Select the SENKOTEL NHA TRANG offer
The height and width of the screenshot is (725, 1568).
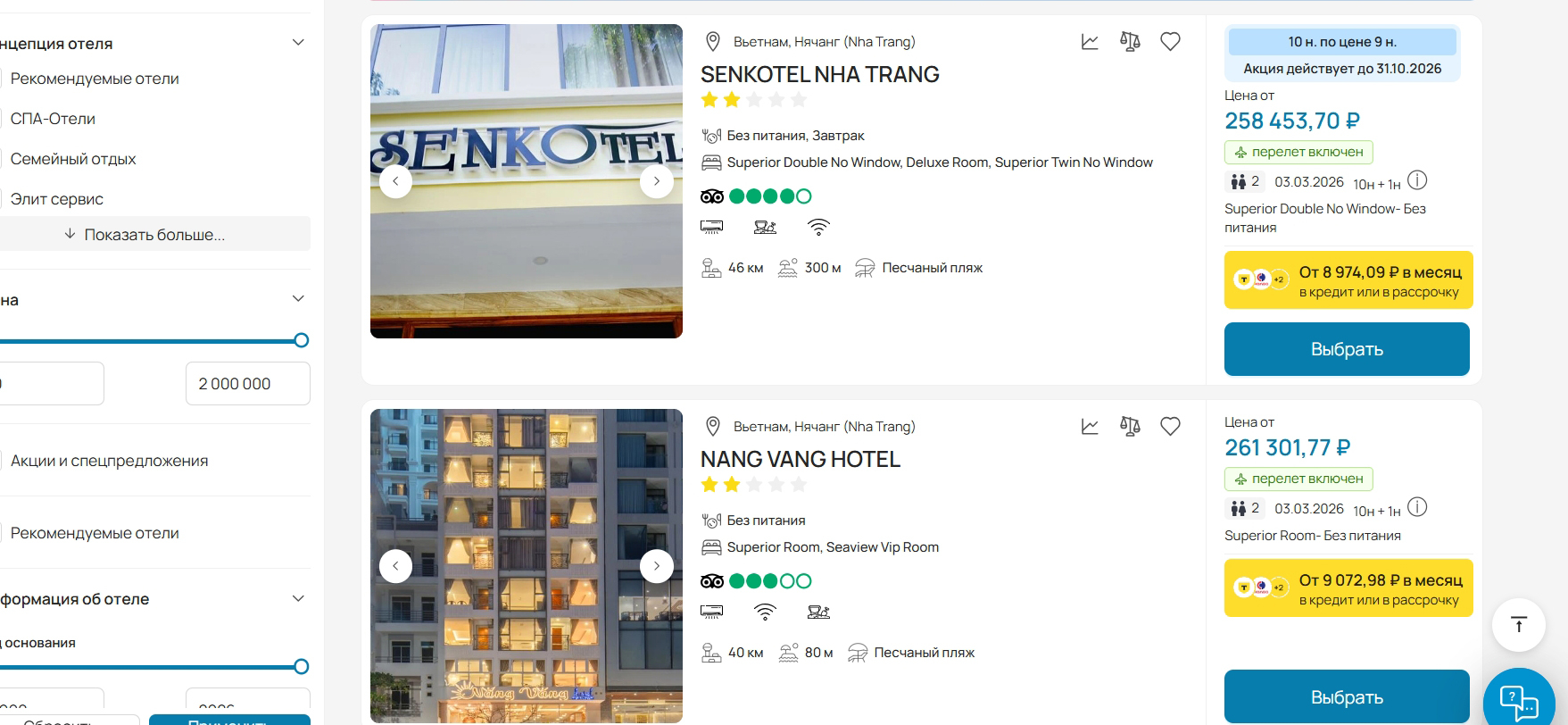click(1346, 349)
